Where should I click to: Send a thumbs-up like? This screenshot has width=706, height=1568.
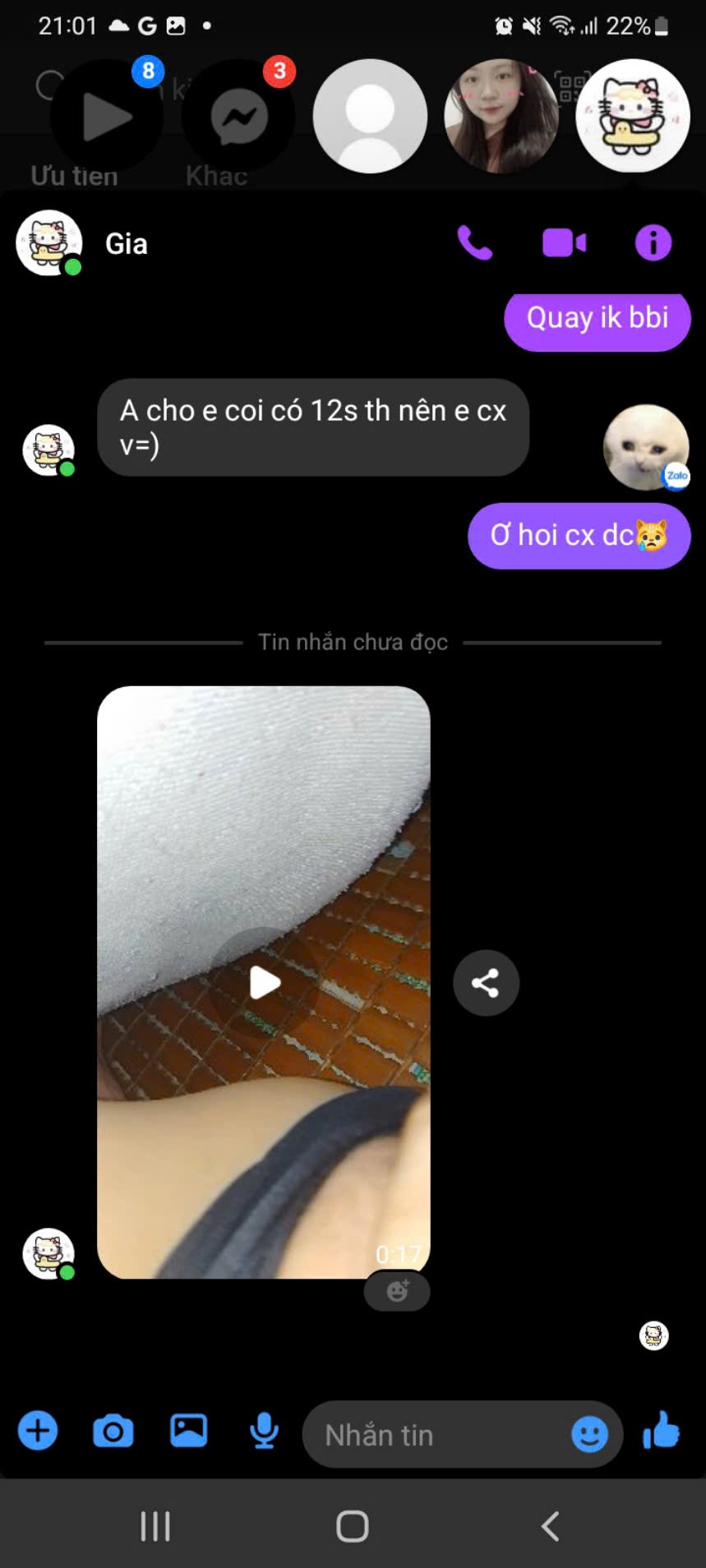tap(662, 1431)
